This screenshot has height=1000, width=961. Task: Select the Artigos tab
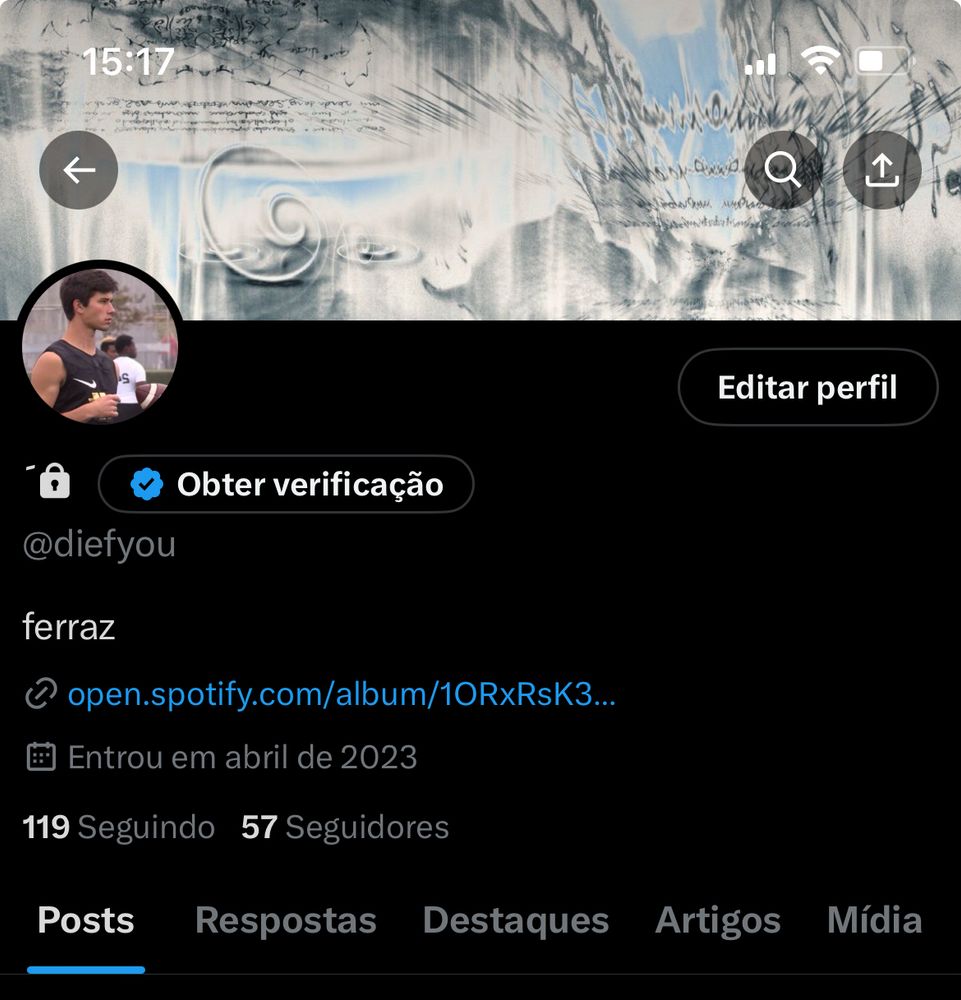718,920
